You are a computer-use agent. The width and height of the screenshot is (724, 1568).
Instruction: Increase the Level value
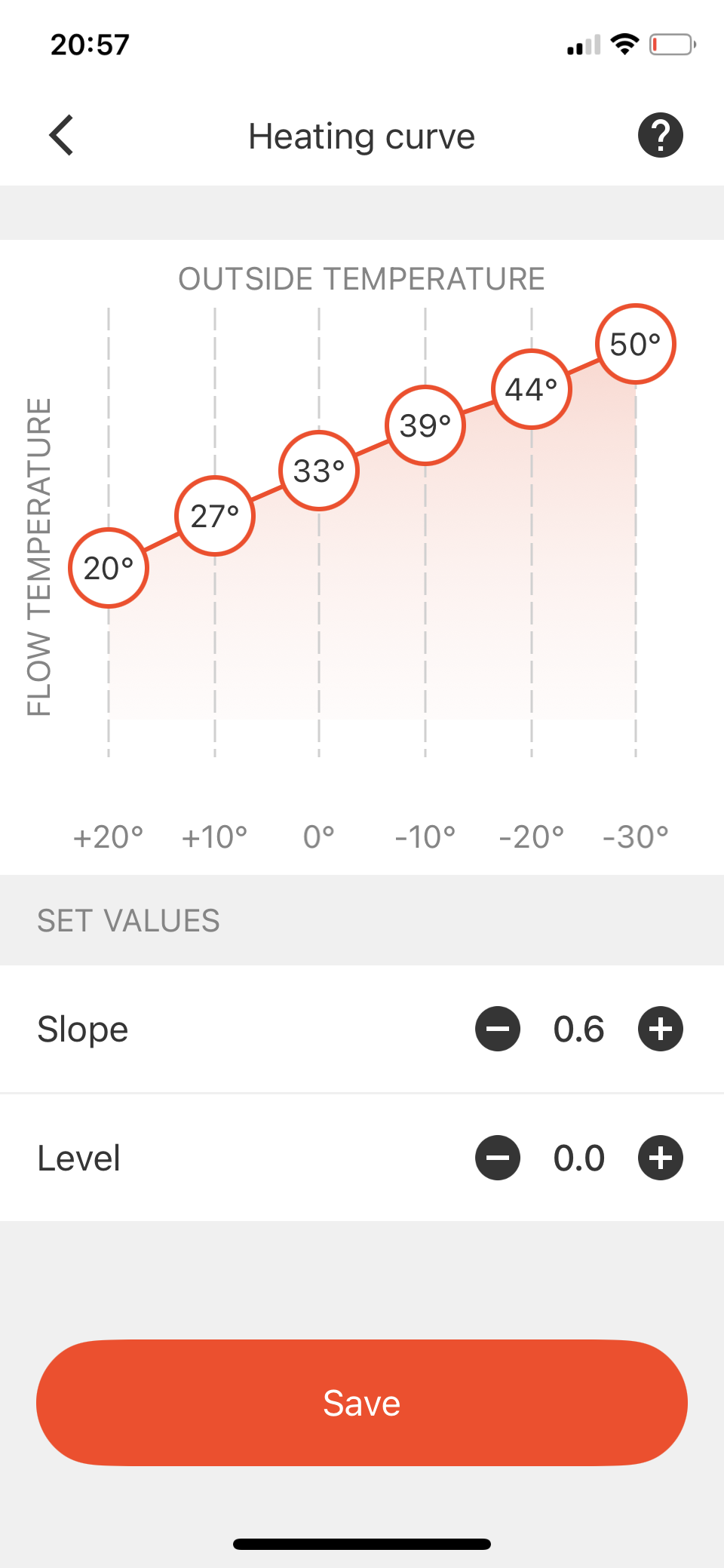pos(661,1158)
